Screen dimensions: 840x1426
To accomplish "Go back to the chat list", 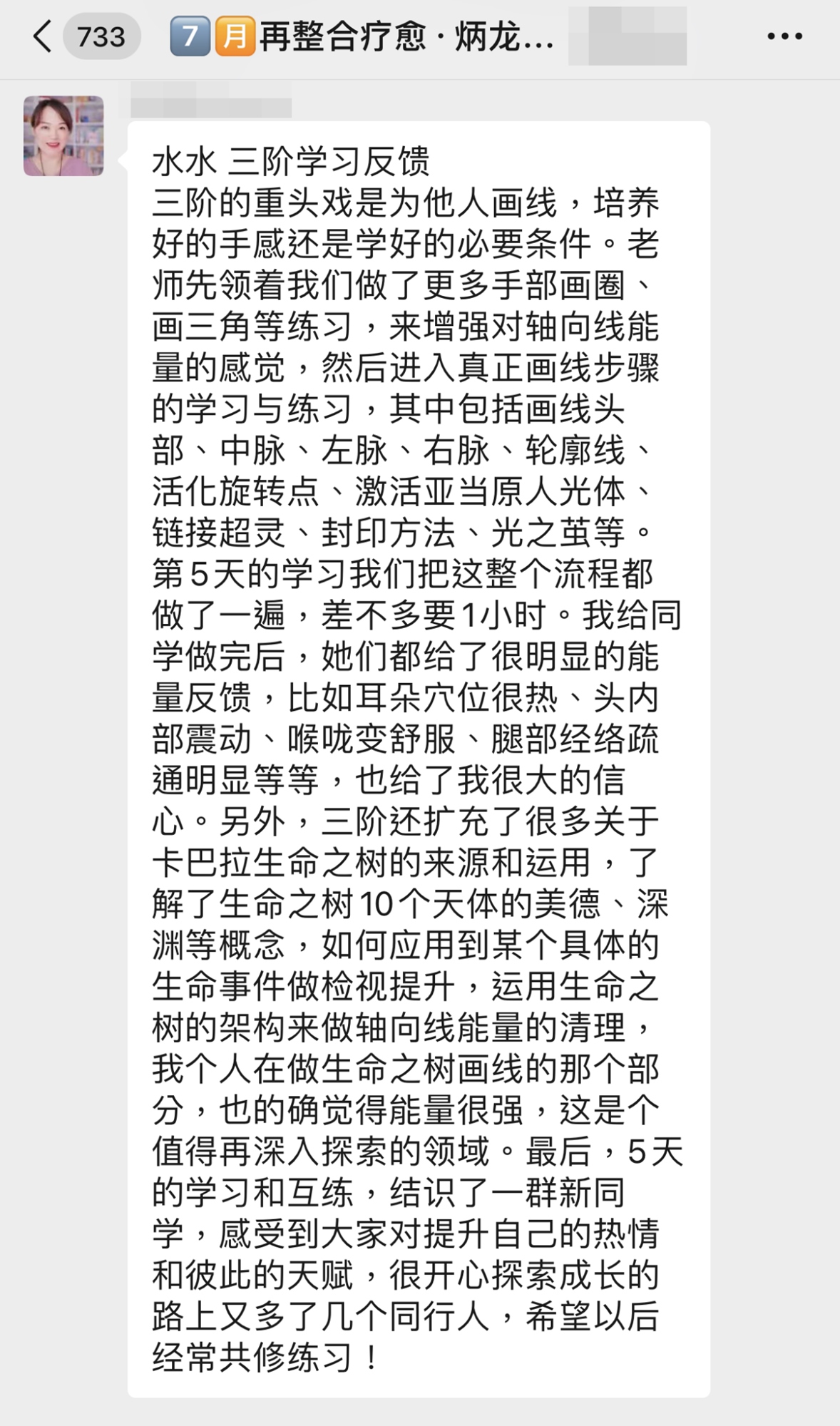I will pyautogui.click(x=43, y=36).
